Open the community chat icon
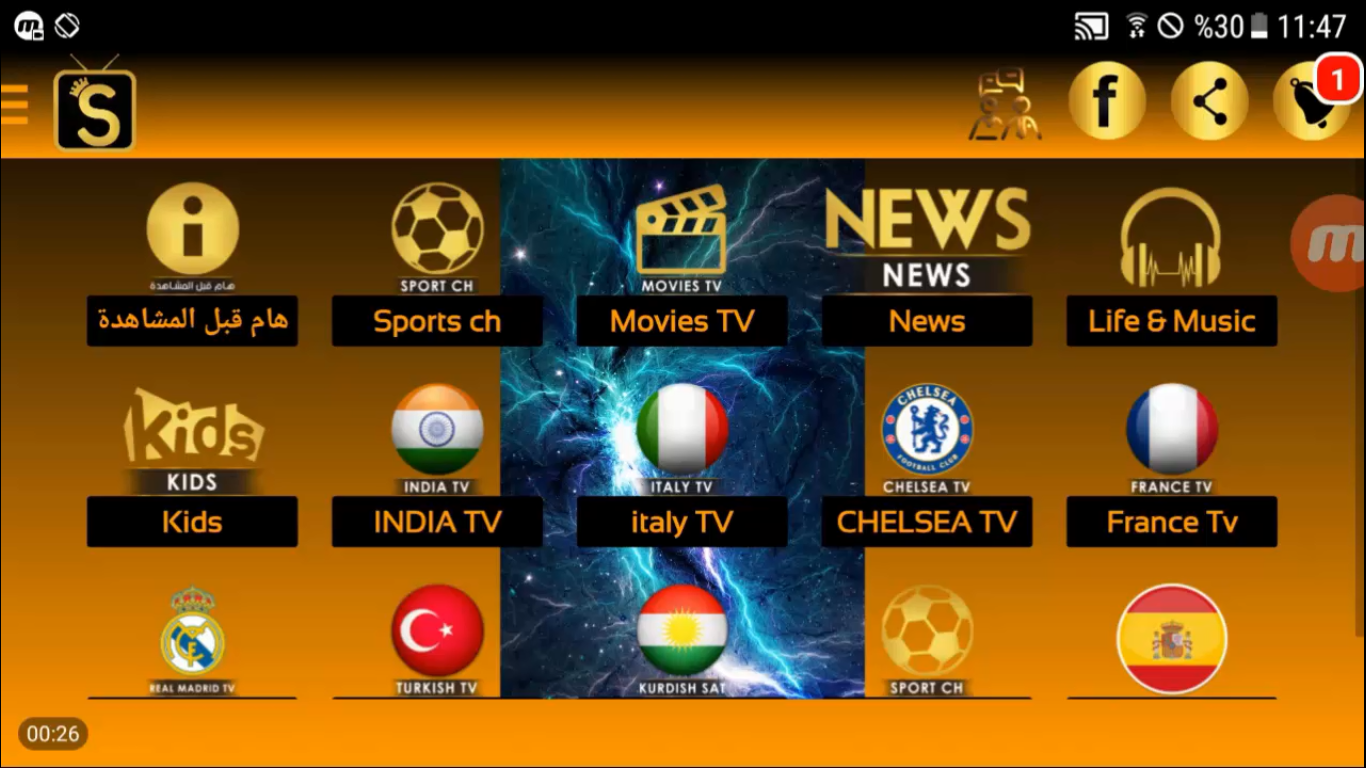1366x768 pixels. pyautogui.click(x=1004, y=104)
